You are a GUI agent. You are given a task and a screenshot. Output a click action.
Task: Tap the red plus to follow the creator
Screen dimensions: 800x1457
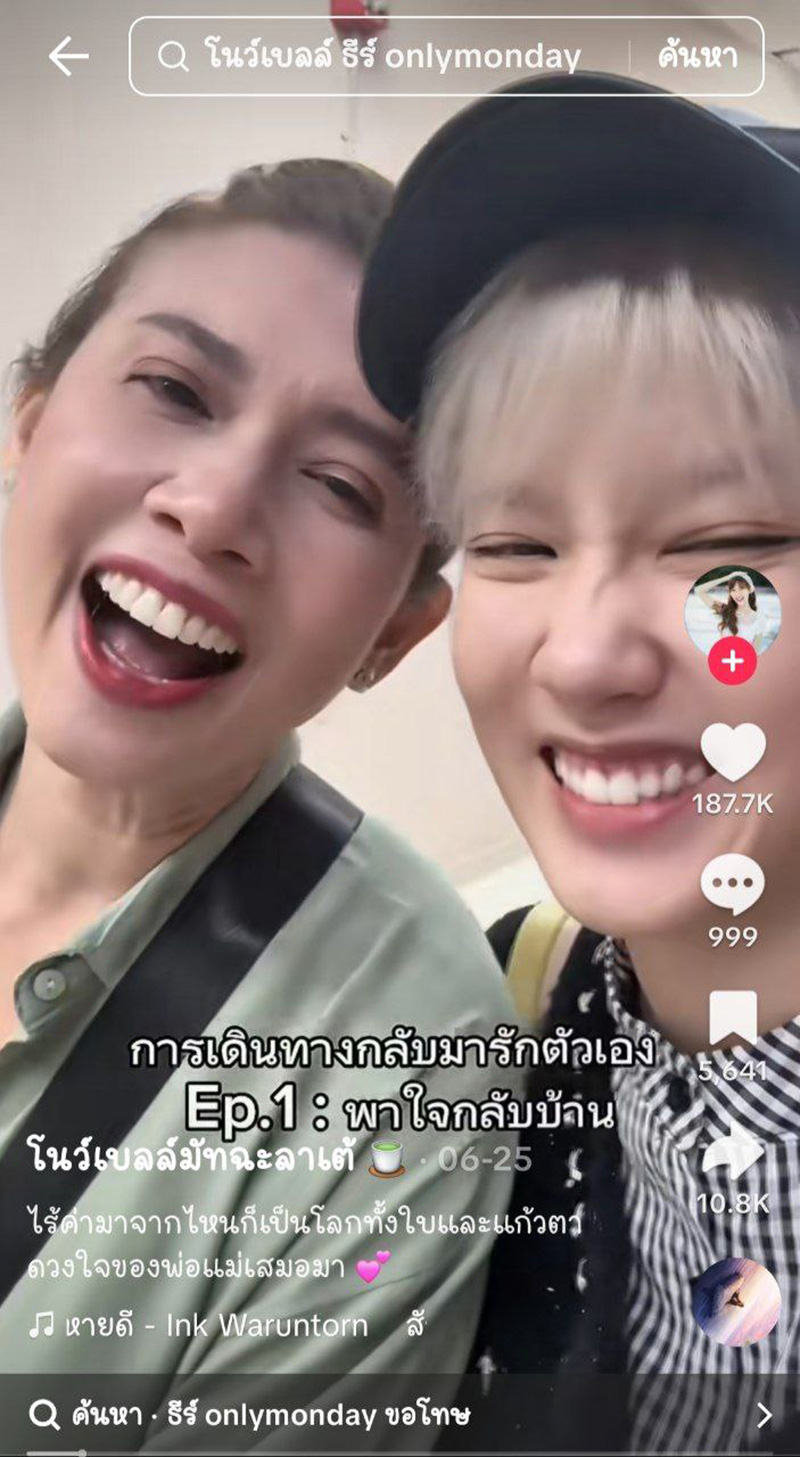[x=734, y=659]
